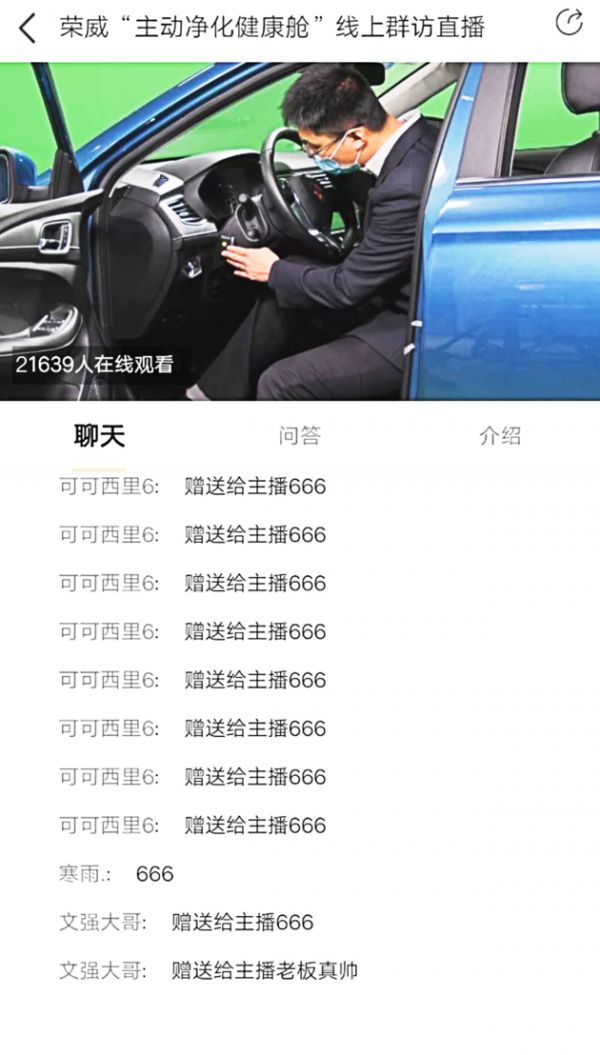Image resolution: width=600 pixels, height=1055 pixels.
Task: Go back using the top-left arrow
Action: [x=27, y=28]
